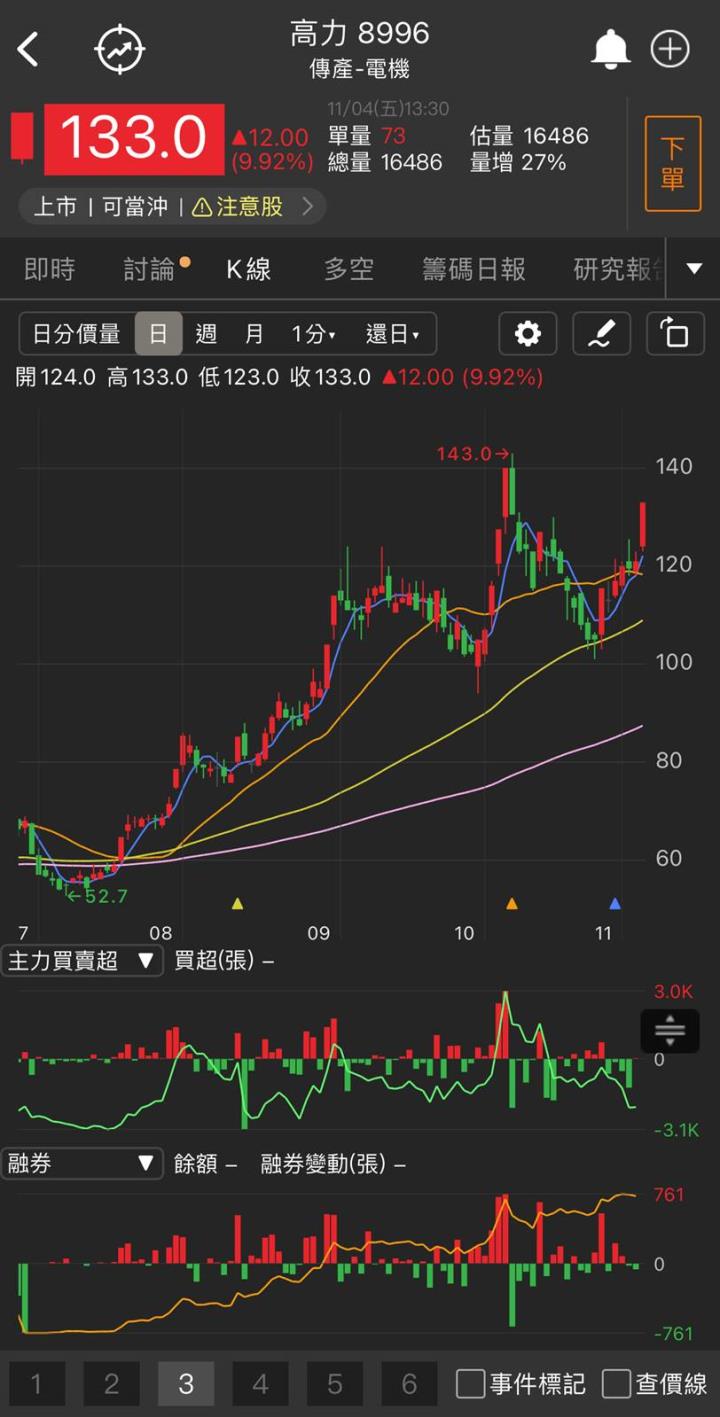Open the 籌碼日報 tab
720x1417 pixels.
click(473, 269)
